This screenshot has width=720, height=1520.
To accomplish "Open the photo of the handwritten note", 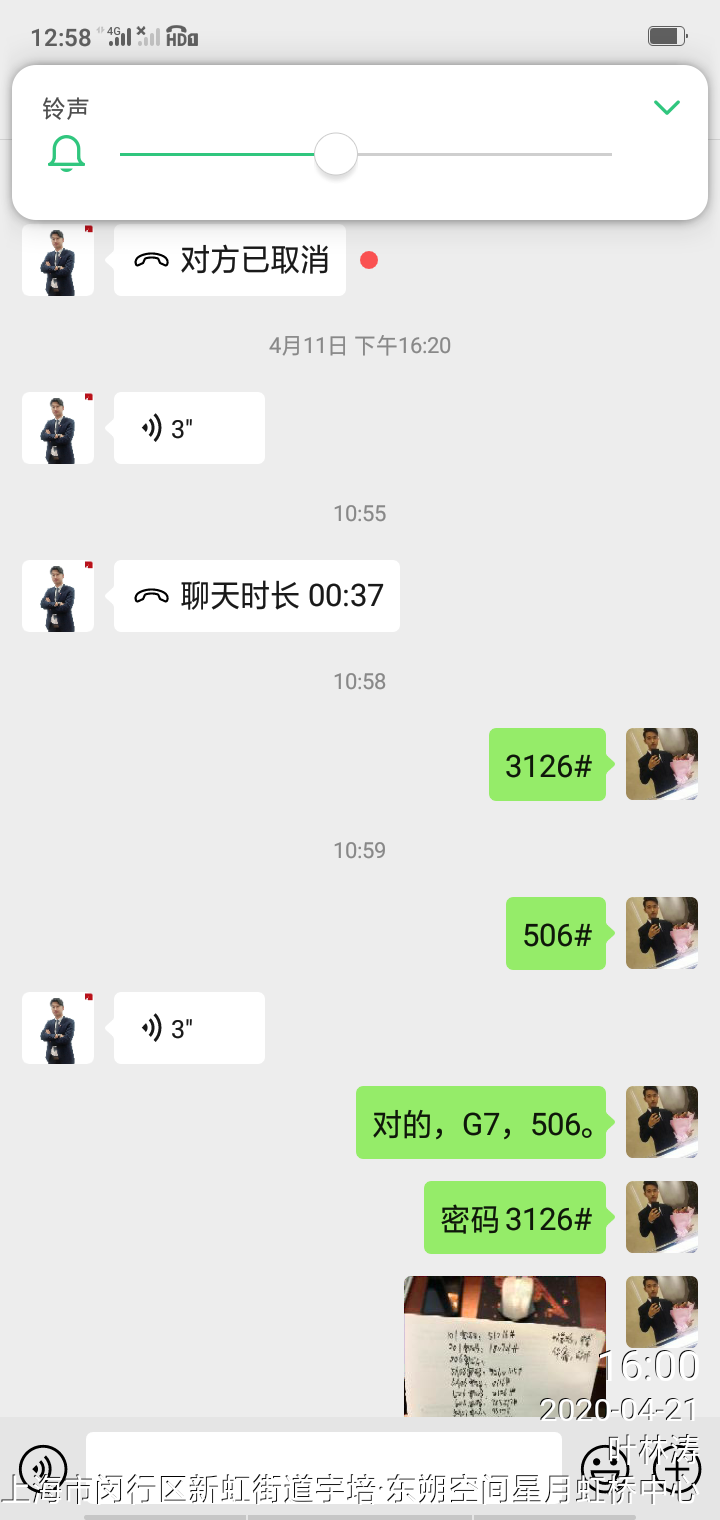I will 504,1345.
